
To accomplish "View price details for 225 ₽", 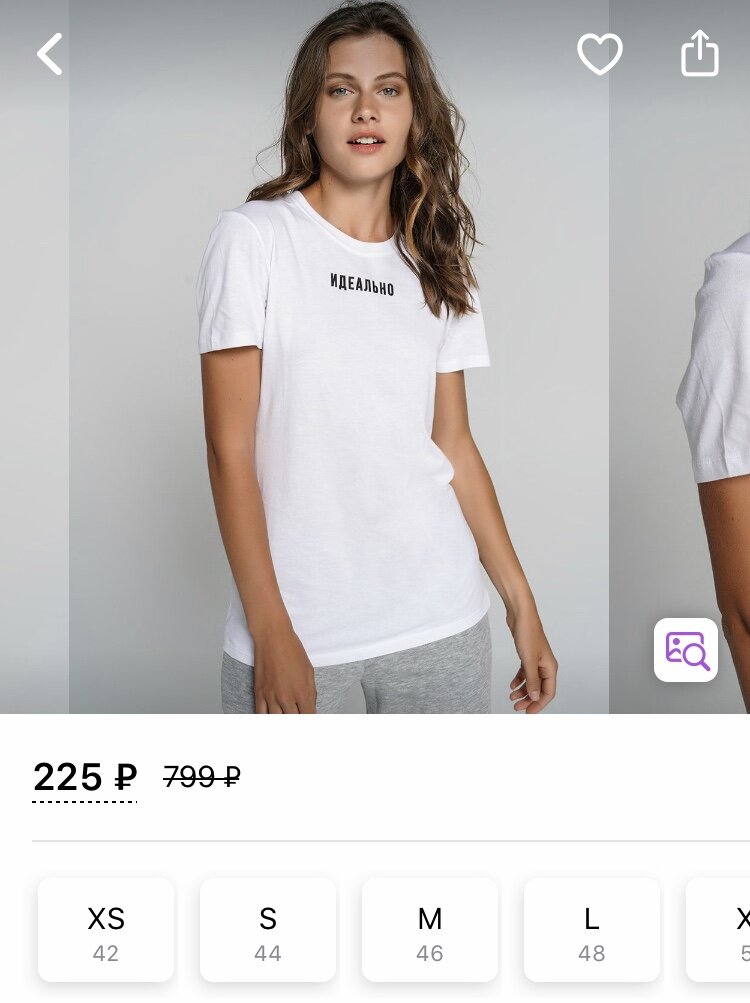I will (85, 777).
